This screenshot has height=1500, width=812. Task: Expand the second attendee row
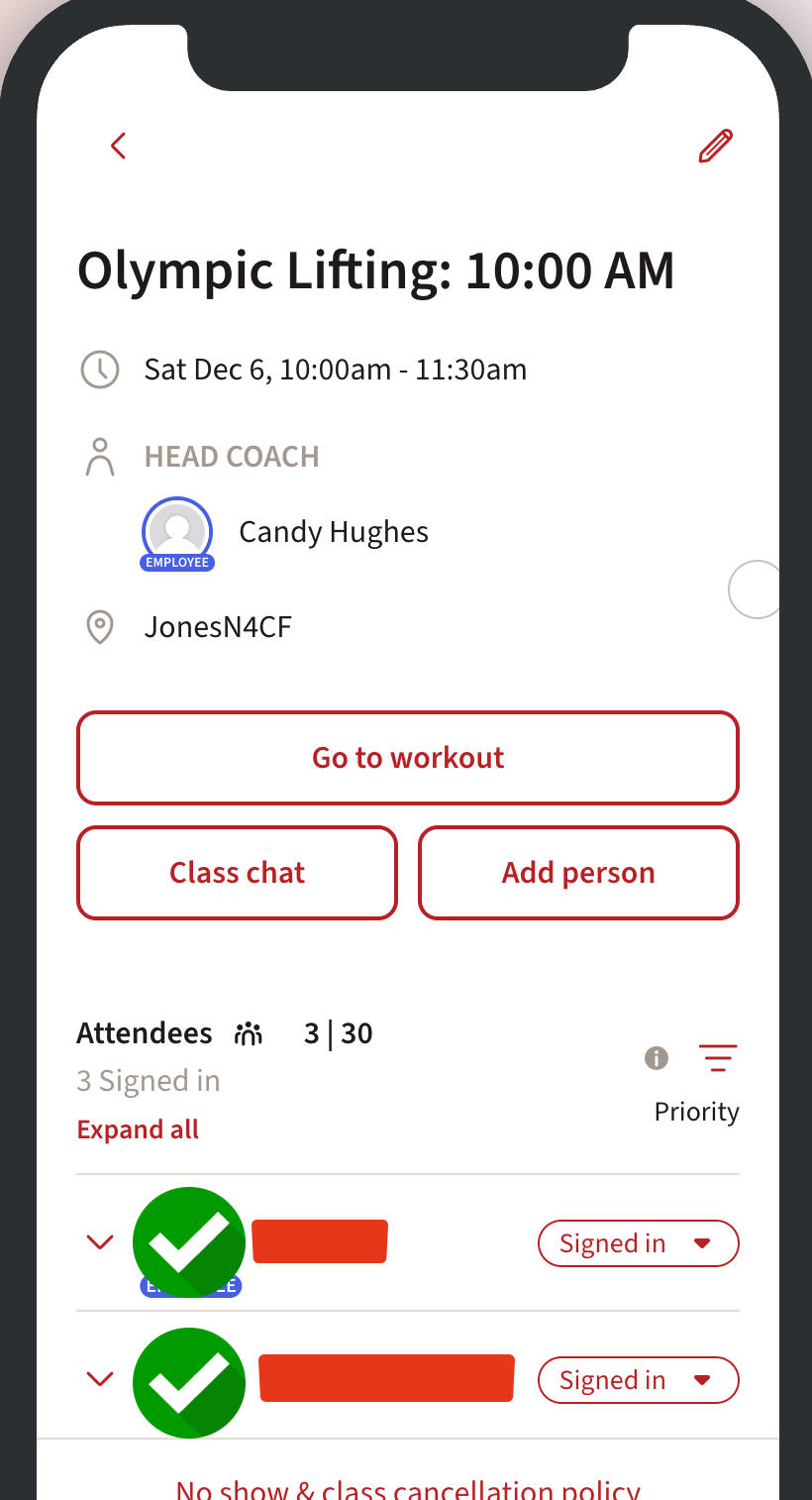click(100, 1379)
